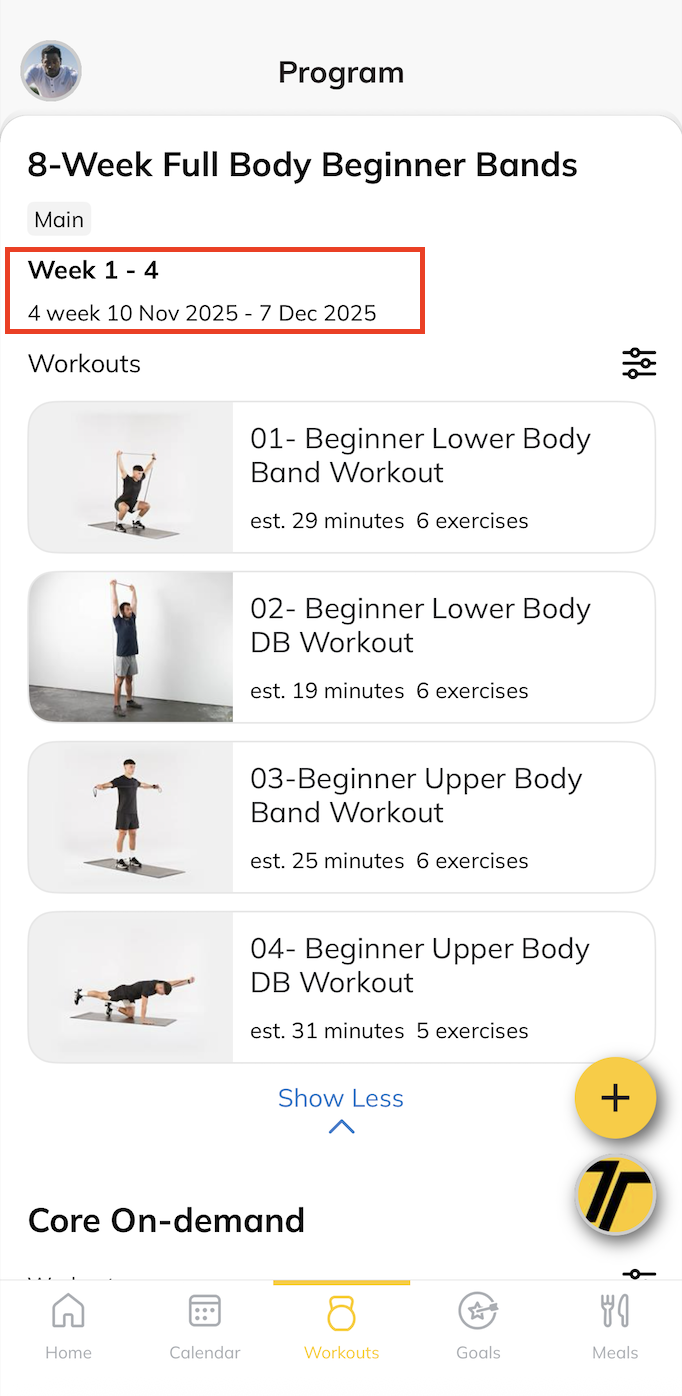Tap the yellow plus floating button
The image size is (682, 1396).
tap(615, 1098)
